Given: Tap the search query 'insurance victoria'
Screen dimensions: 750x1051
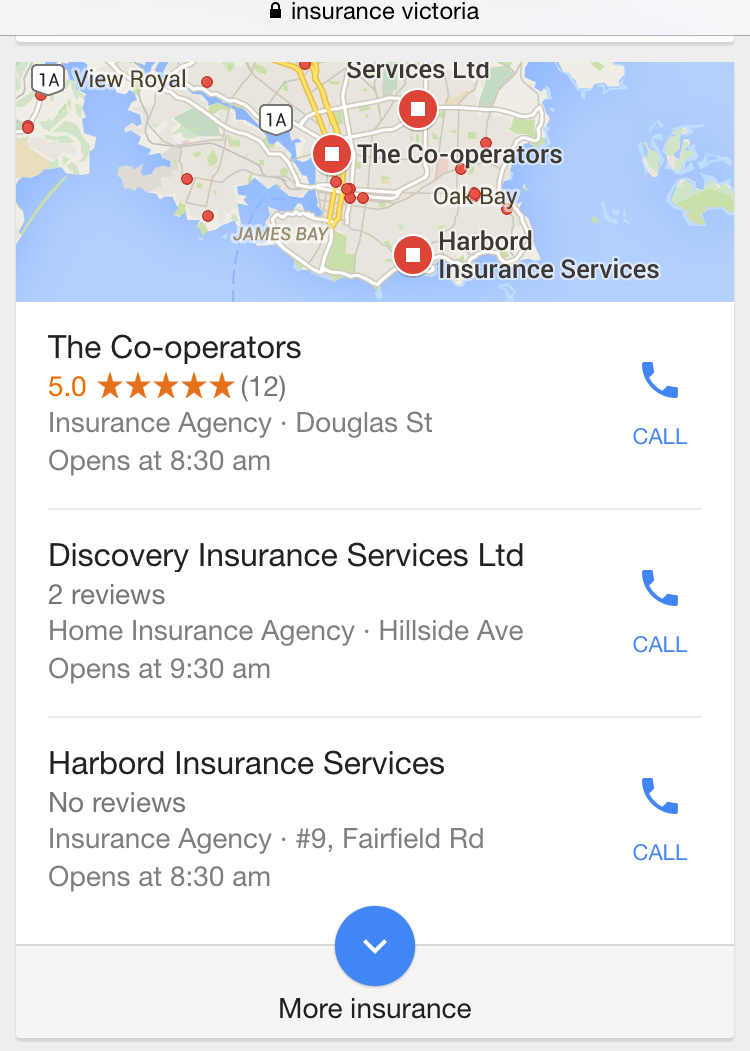Looking at the screenshot, I should tap(385, 12).
